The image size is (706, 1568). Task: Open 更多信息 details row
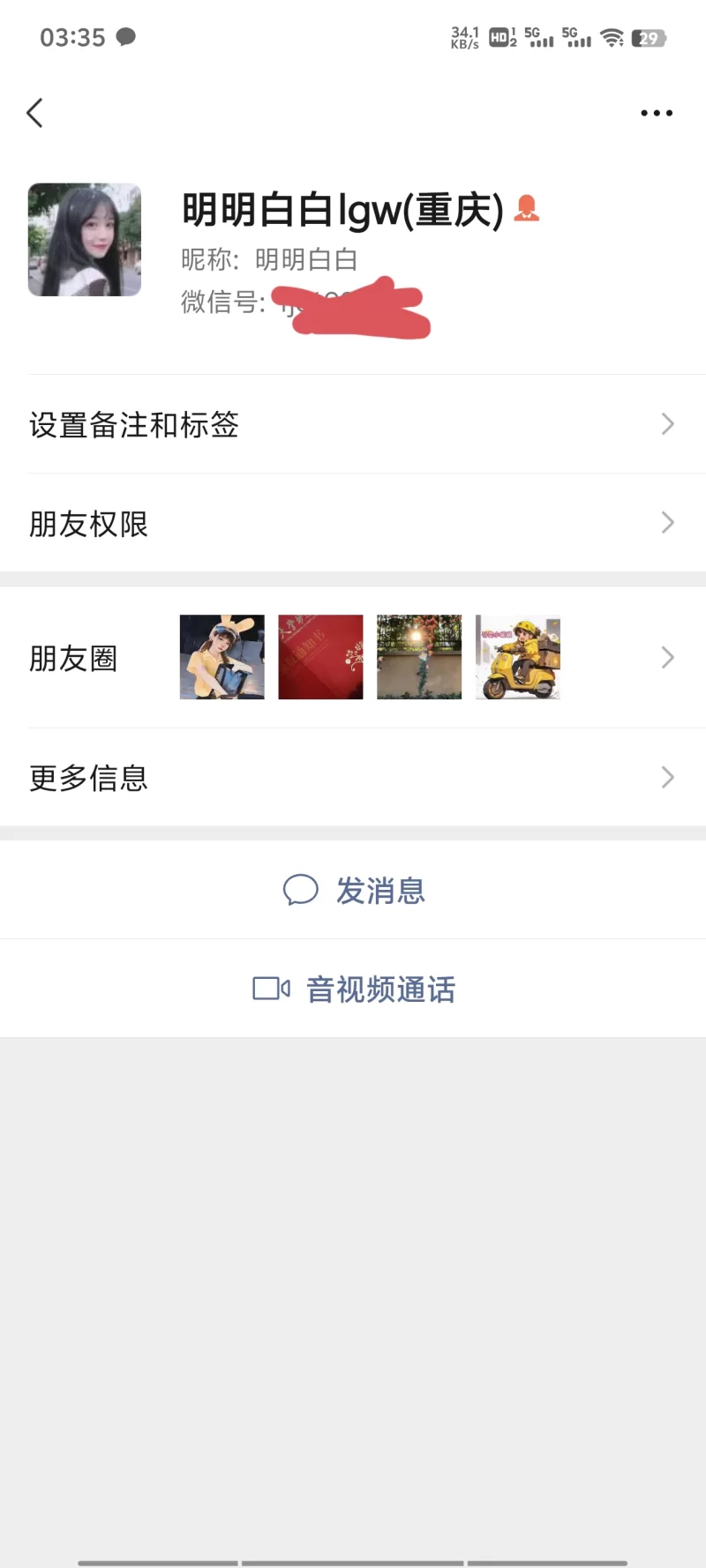coord(353,777)
